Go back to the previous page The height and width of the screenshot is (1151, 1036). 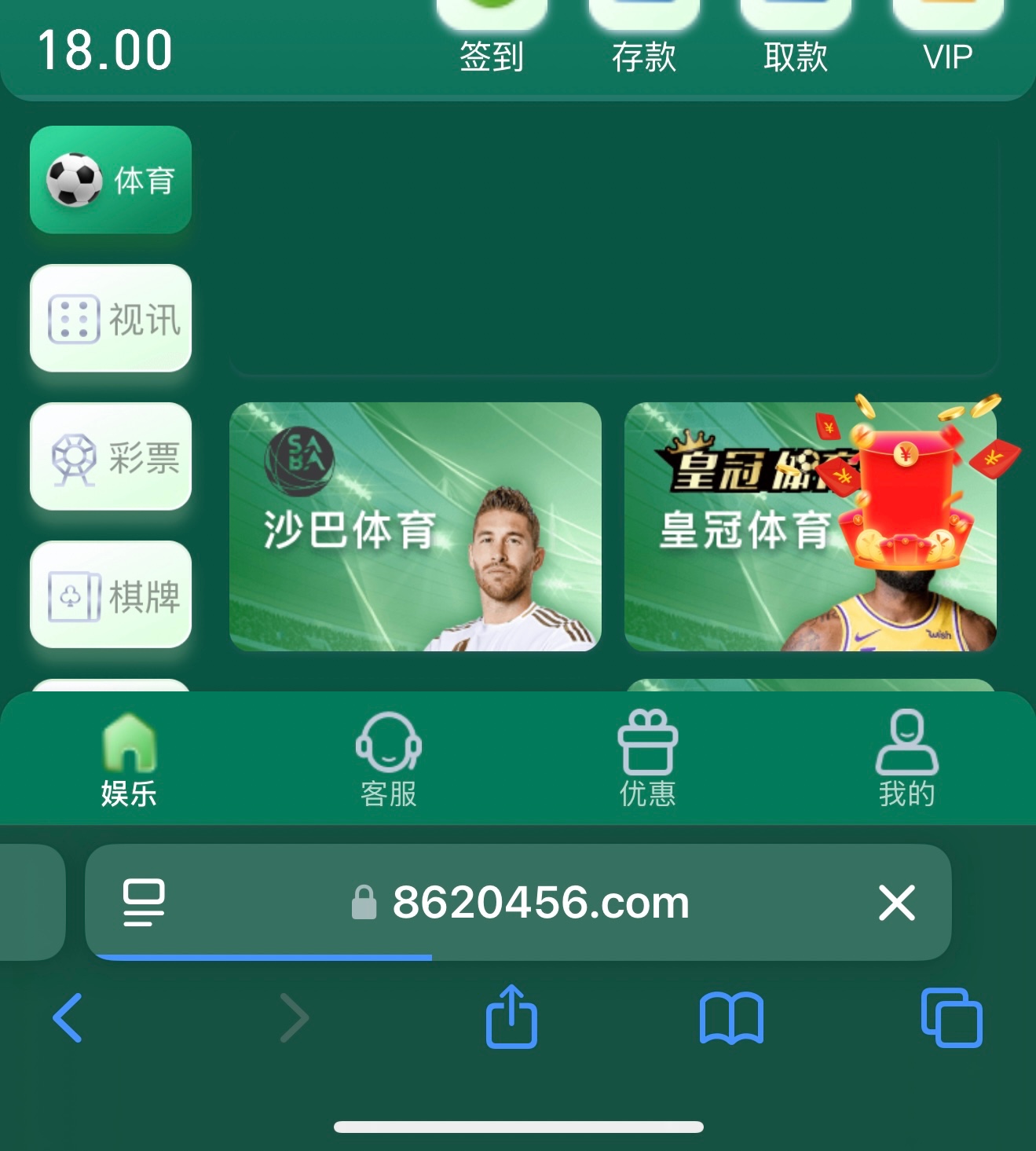pos(68,1018)
